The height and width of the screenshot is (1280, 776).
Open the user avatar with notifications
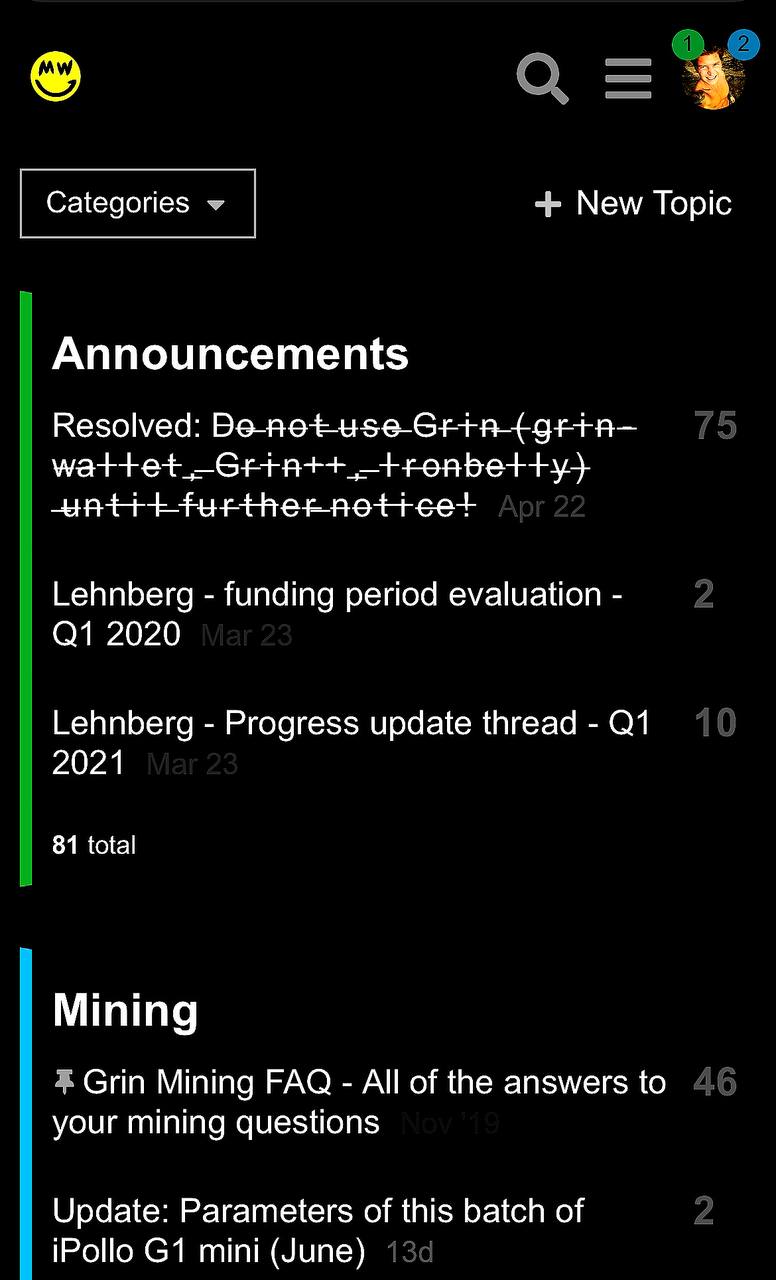714,72
